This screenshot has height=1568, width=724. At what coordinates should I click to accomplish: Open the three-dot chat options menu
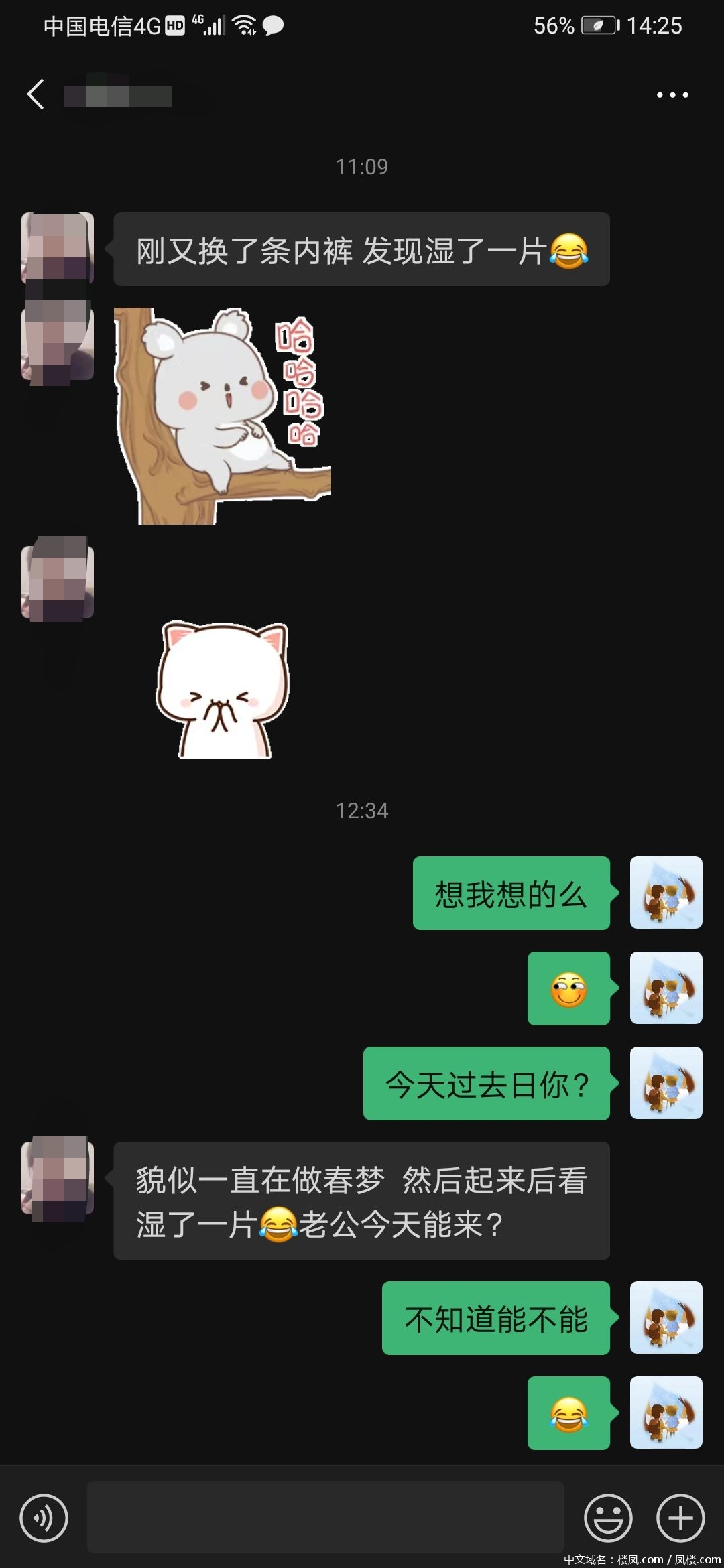tap(672, 95)
